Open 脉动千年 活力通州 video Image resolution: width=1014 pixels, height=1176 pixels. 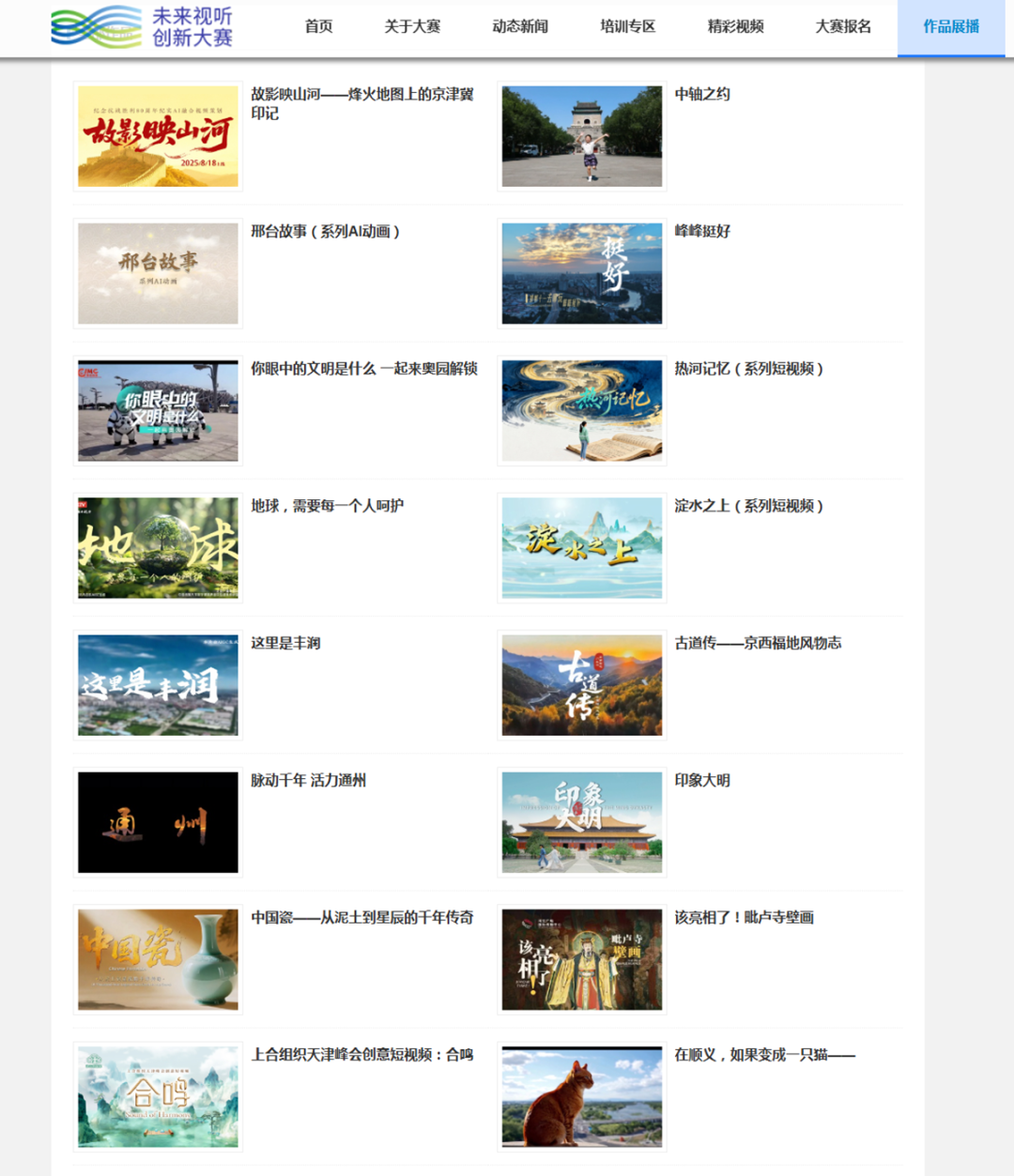158,822
